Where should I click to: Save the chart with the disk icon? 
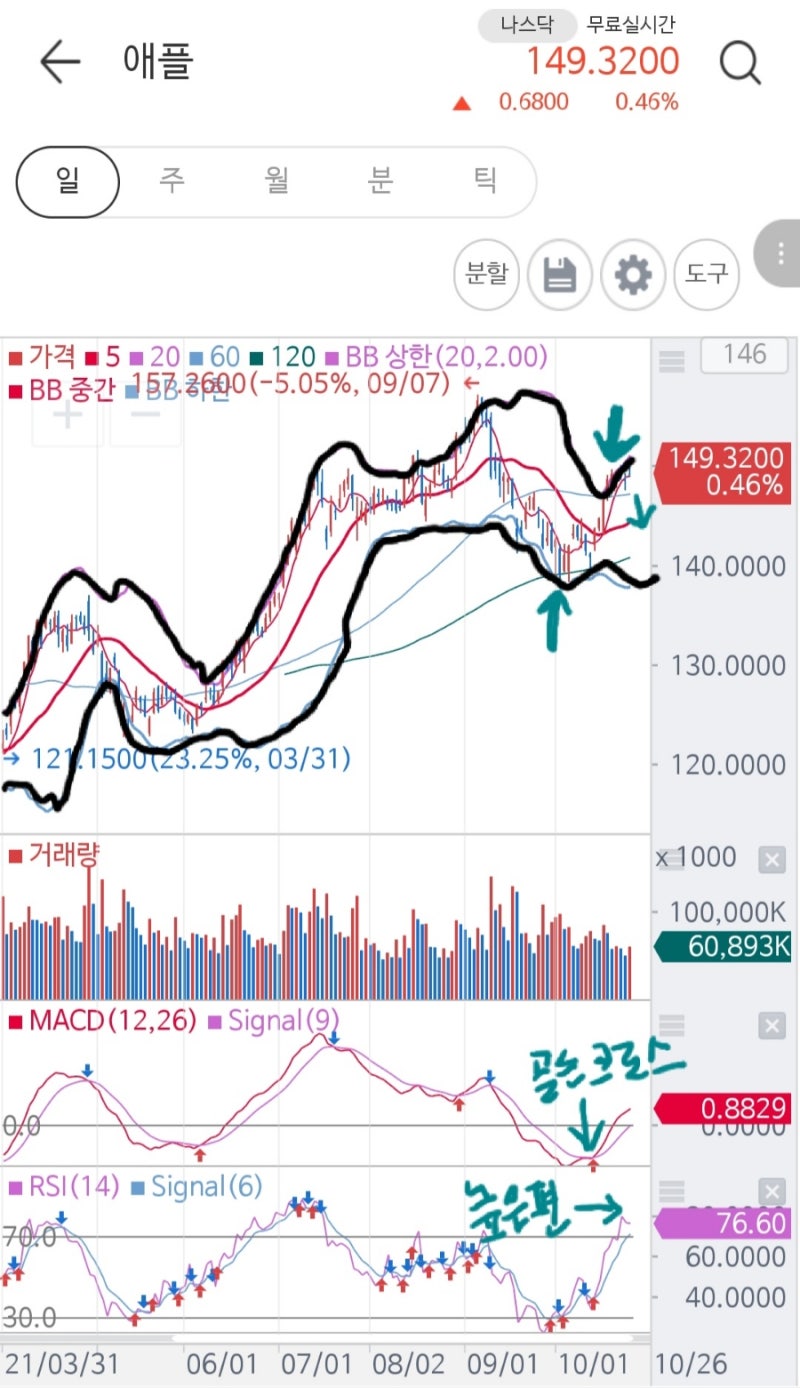pyautogui.click(x=560, y=274)
